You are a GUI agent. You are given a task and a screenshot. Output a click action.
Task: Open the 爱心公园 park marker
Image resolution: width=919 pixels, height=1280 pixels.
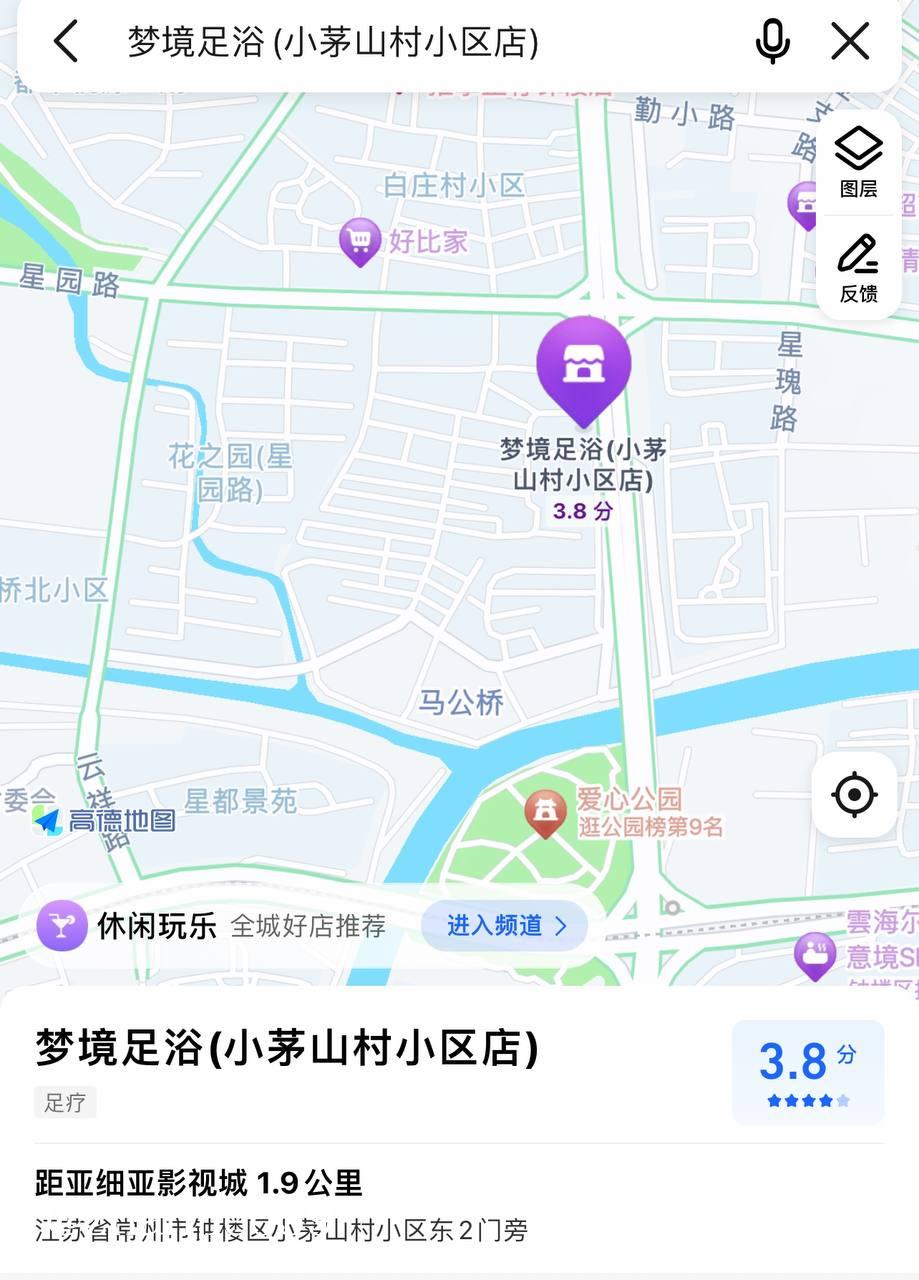coord(545,812)
